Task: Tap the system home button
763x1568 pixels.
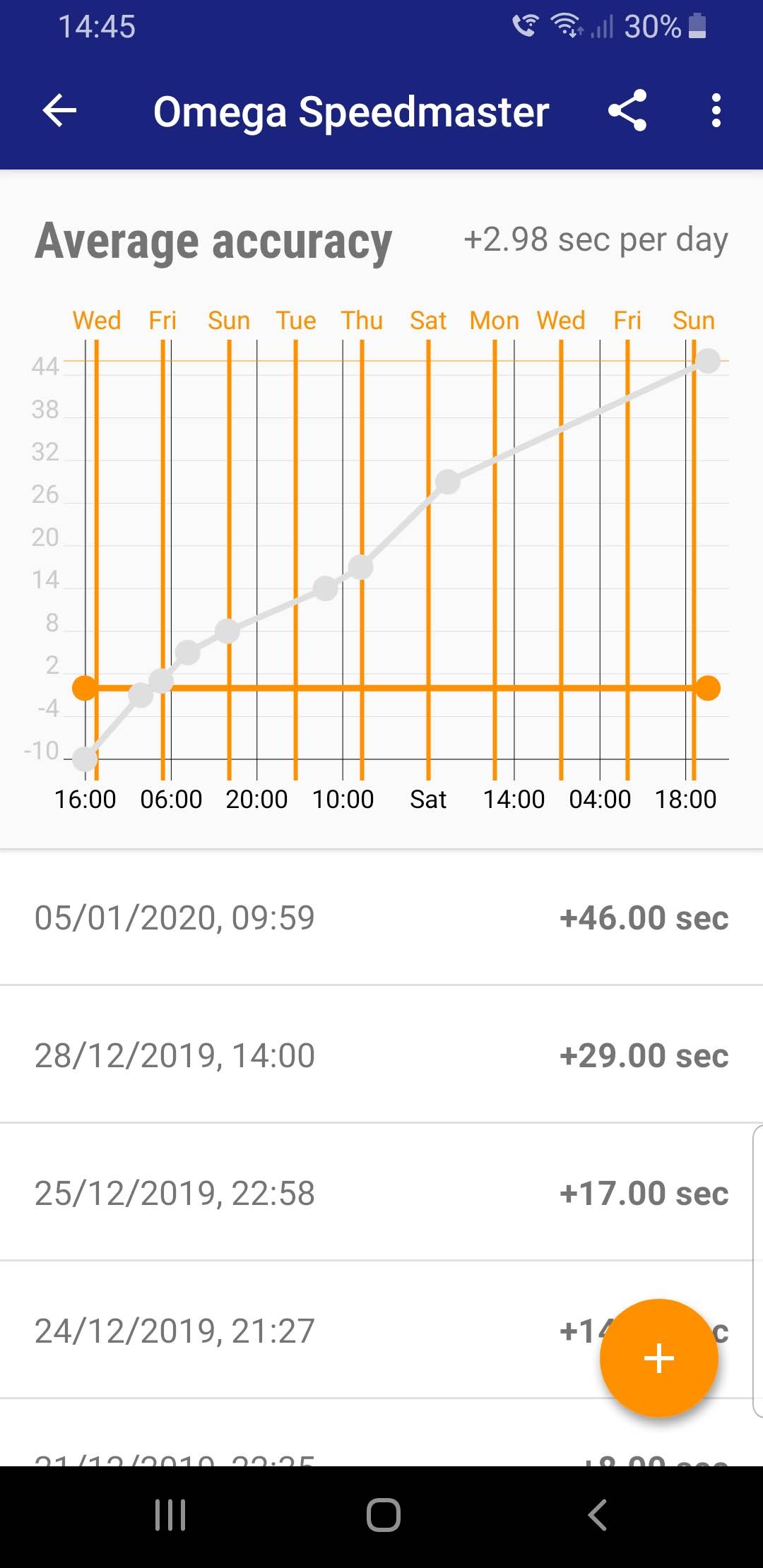Action: click(383, 1515)
